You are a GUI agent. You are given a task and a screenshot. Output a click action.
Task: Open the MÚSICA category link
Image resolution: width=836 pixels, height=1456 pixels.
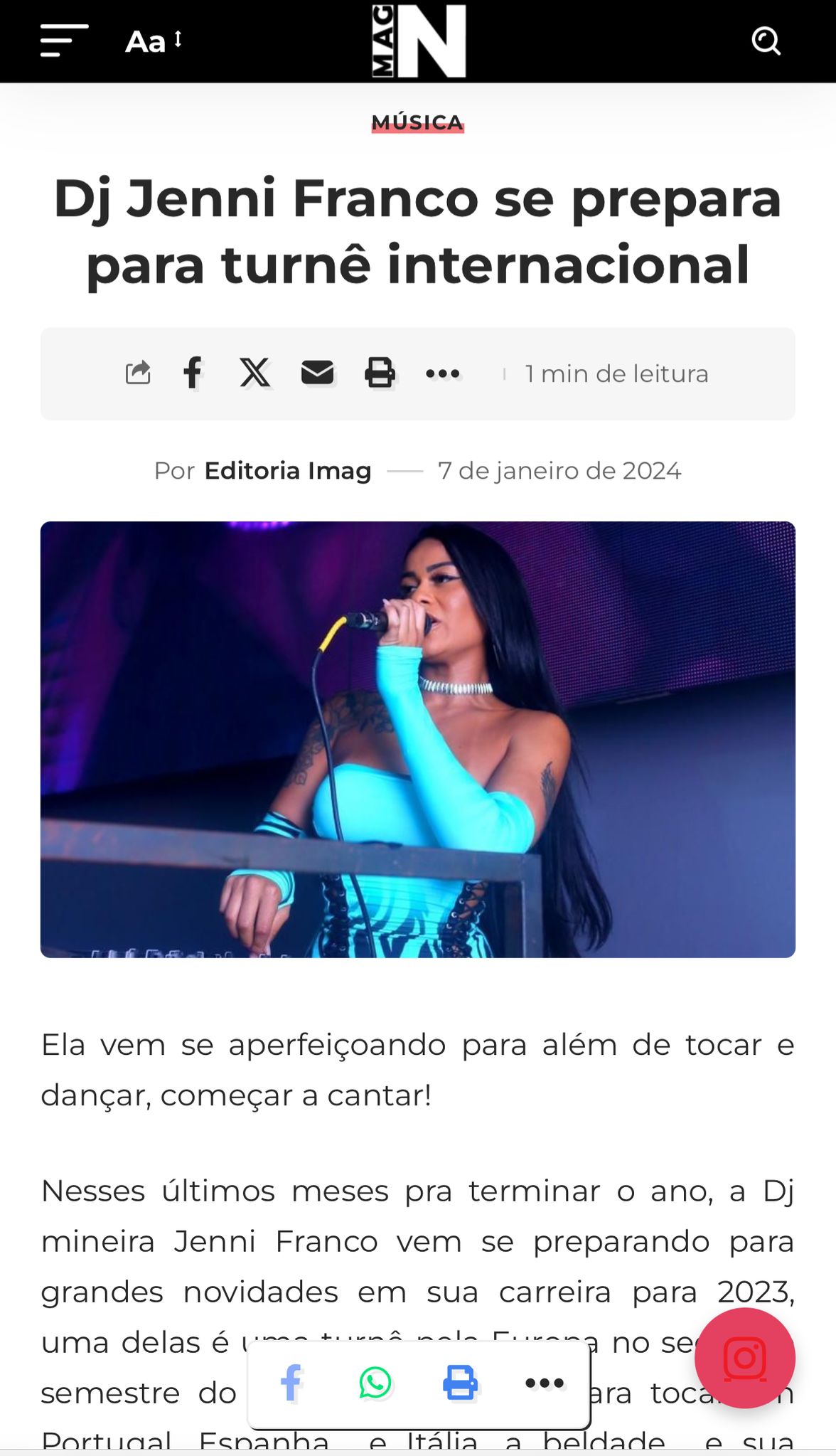[417, 122]
